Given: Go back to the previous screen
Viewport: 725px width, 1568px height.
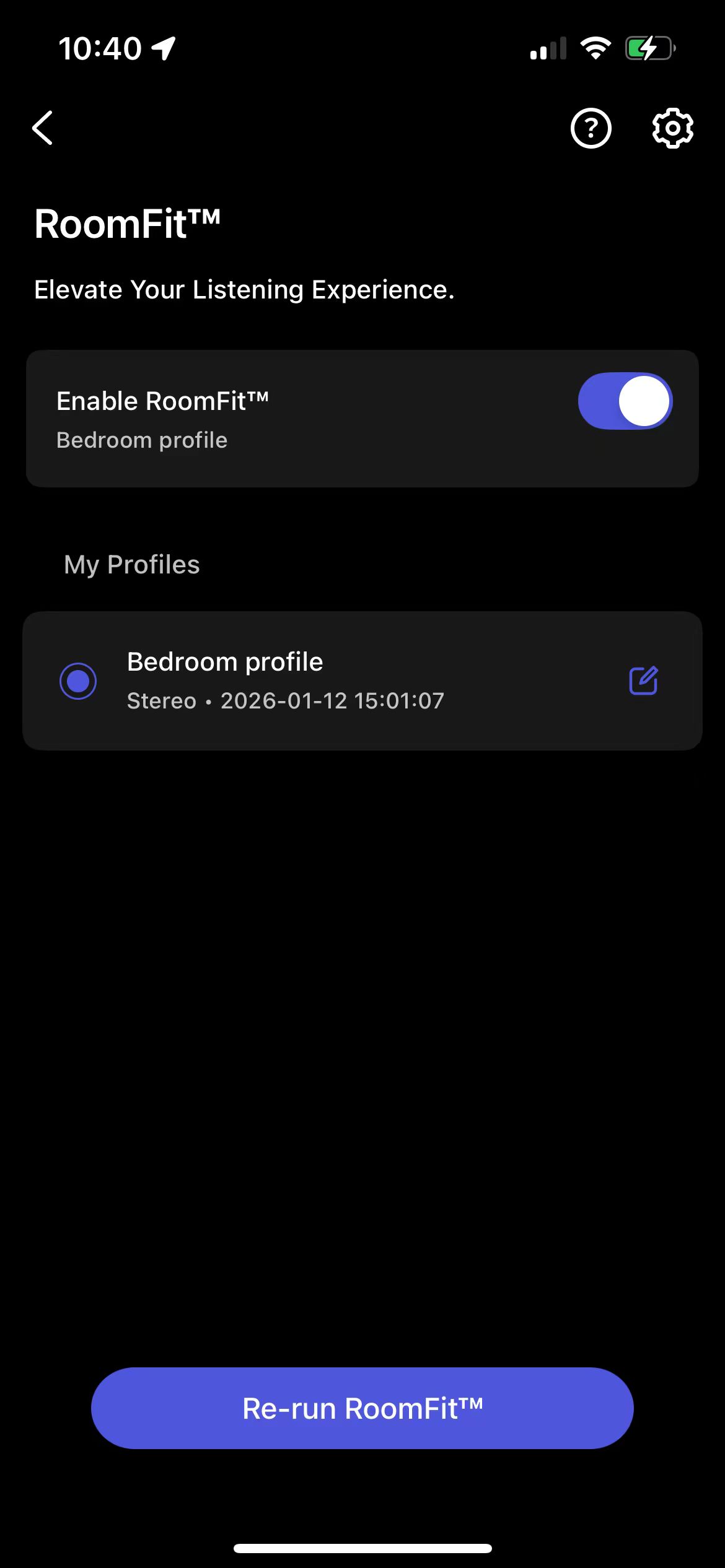Looking at the screenshot, I should (43, 128).
